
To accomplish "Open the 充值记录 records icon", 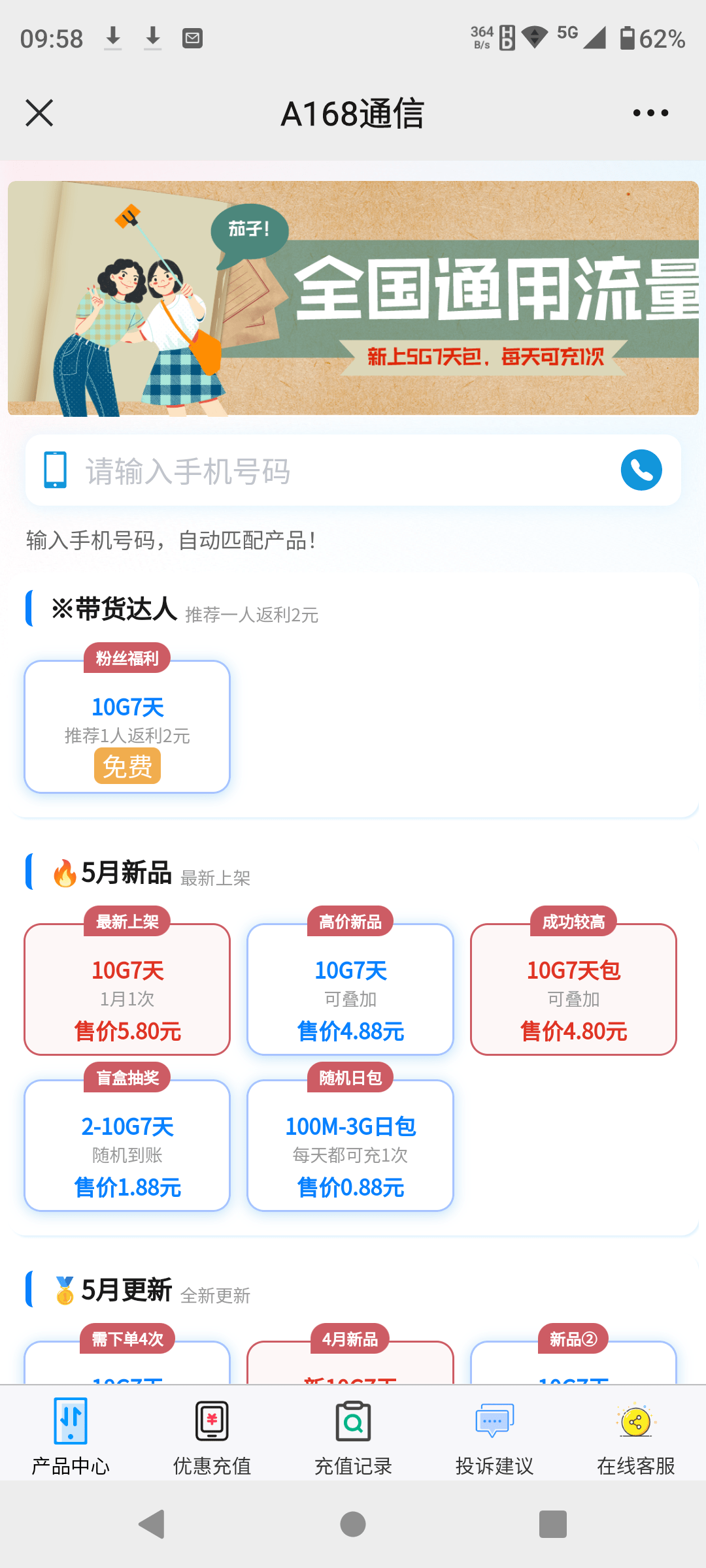I will (x=352, y=1431).
